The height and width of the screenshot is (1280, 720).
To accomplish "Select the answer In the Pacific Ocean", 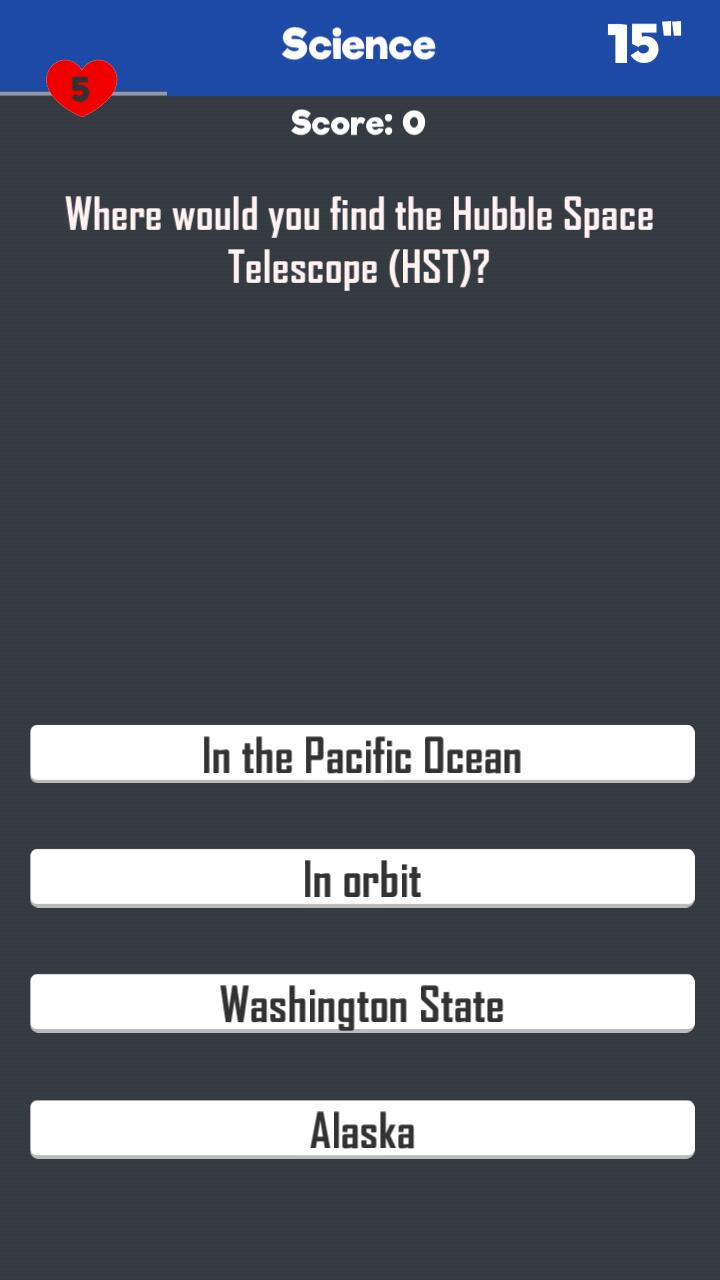I will pyautogui.click(x=362, y=754).
